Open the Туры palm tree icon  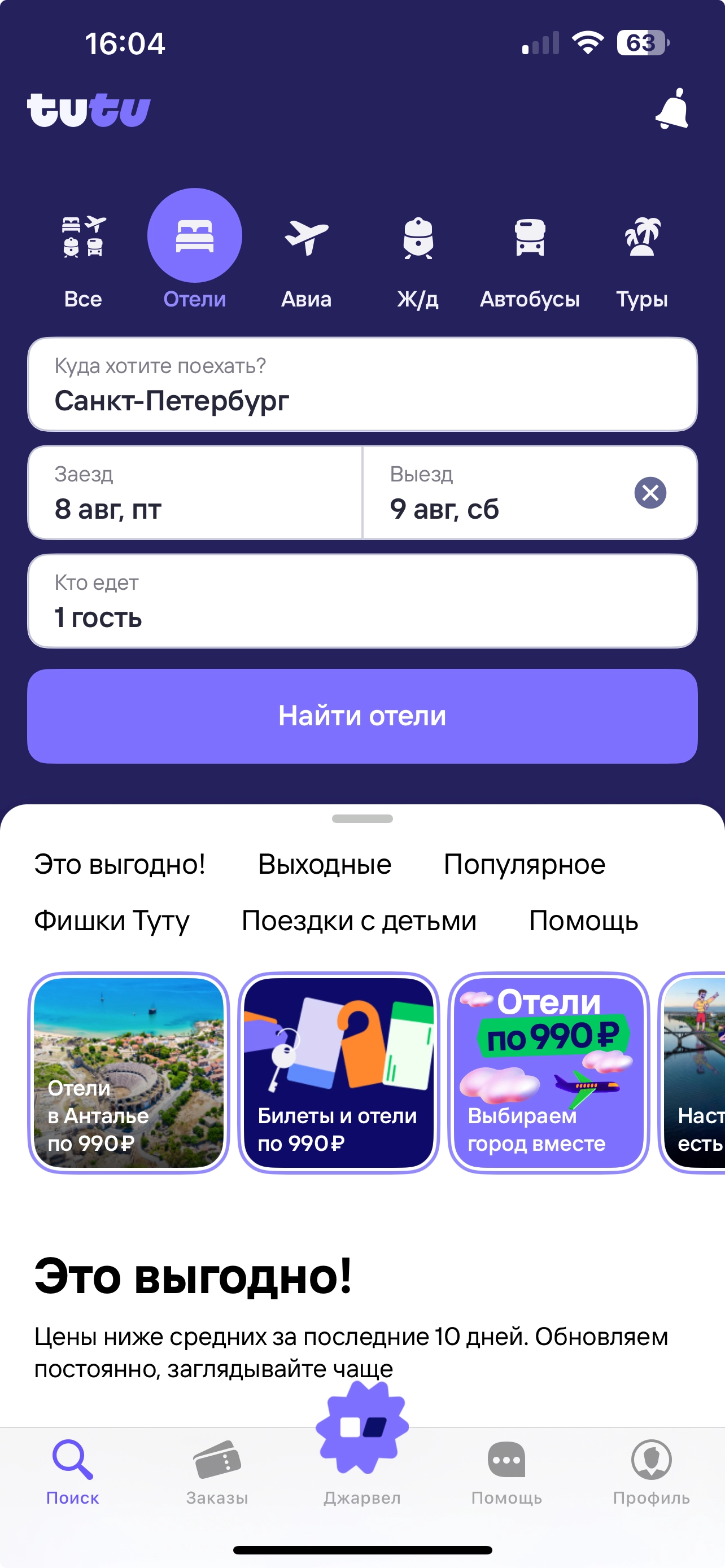[x=642, y=238]
